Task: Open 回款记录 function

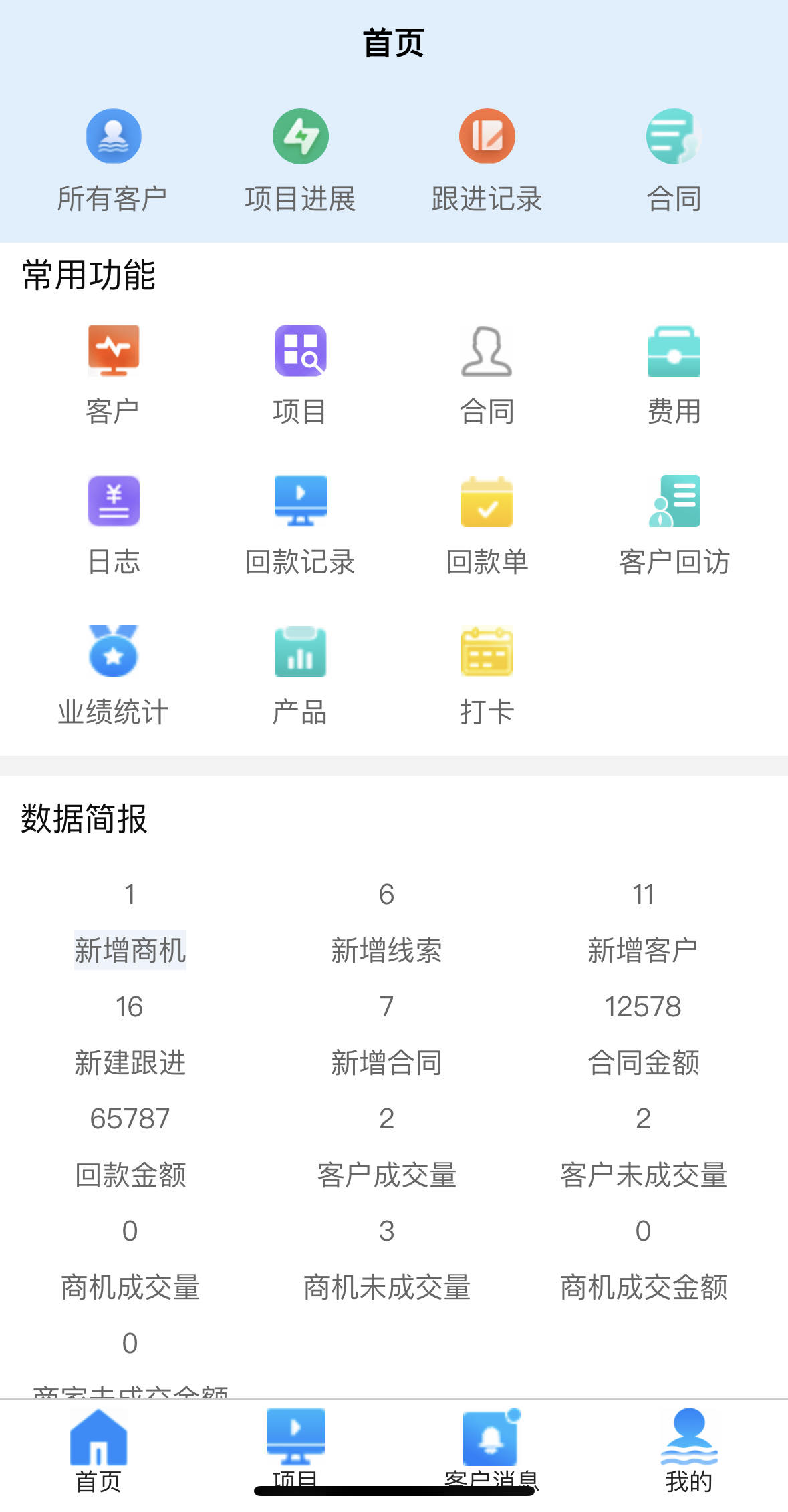Action: pos(300,526)
